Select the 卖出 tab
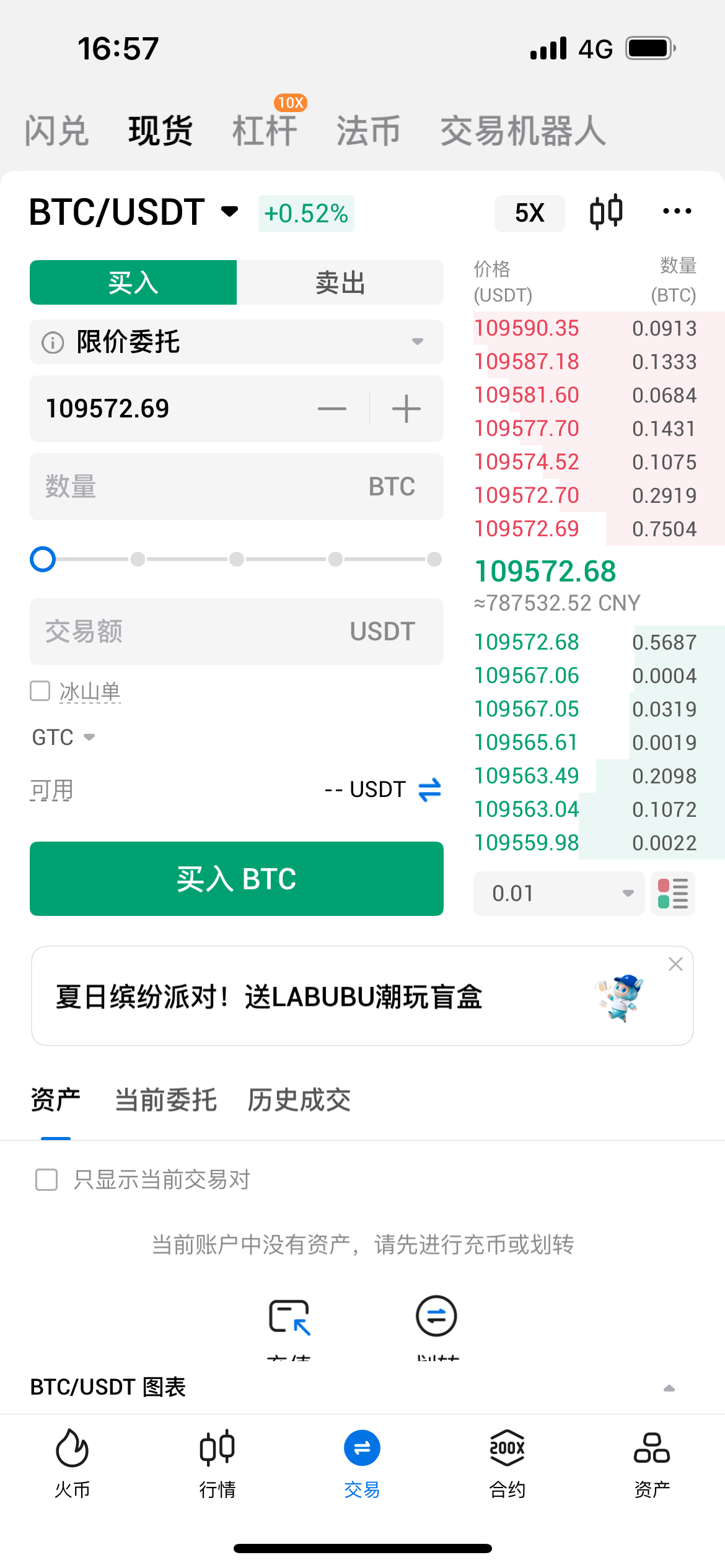The height and width of the screenshot is (1568, 725). tap(340, 282)
